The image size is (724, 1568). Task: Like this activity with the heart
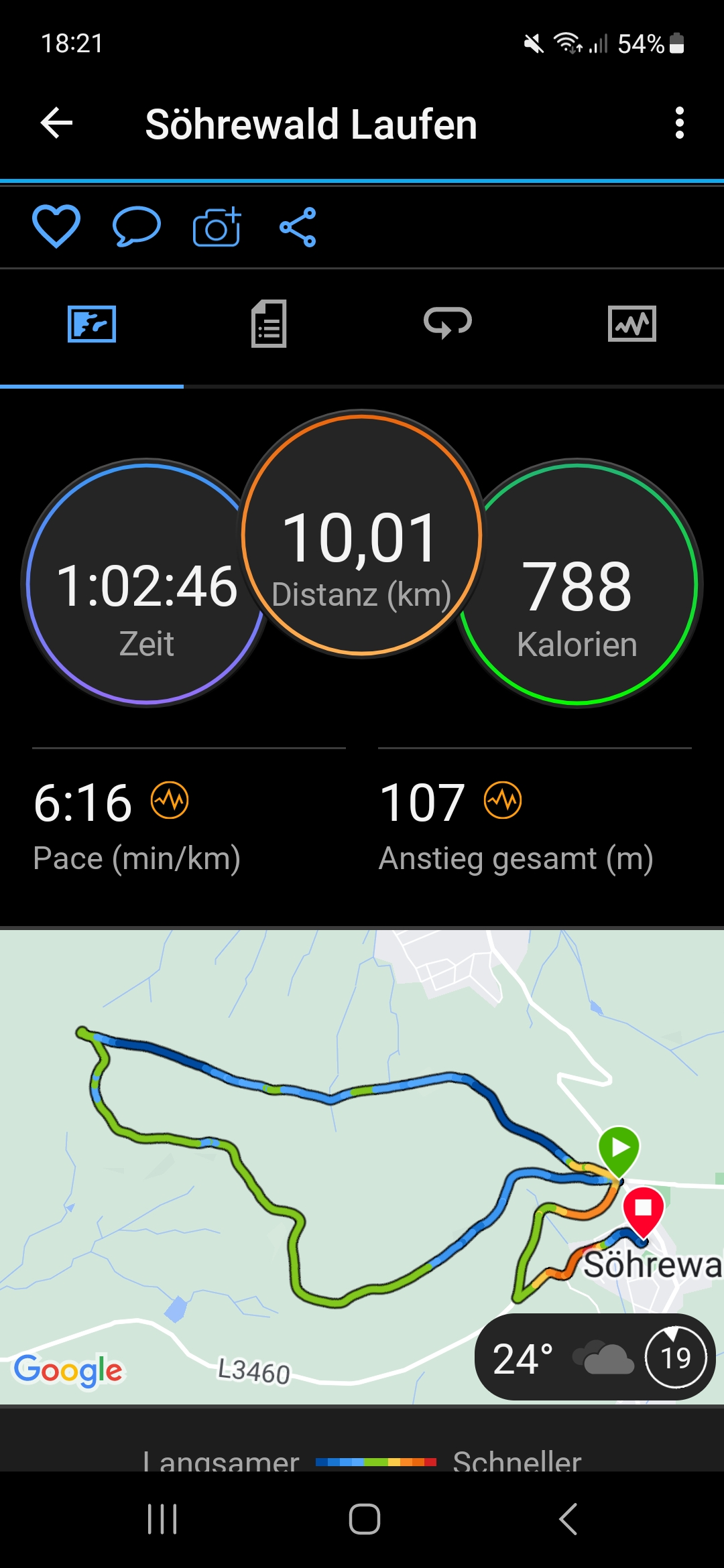pyautogui.click(x=56, y=226)
